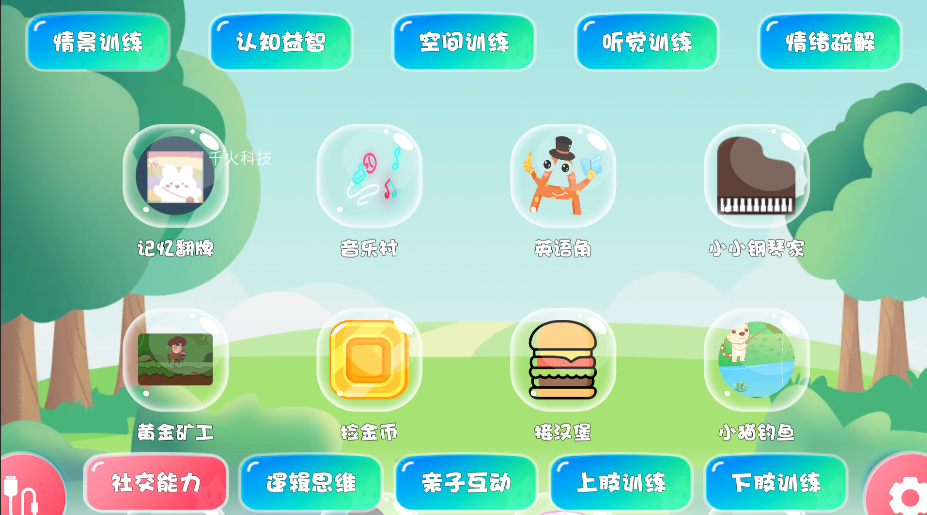Open the 亲子互动 category
The height and width of the screenshot is (515, 927).
click(x=466, y=483)
